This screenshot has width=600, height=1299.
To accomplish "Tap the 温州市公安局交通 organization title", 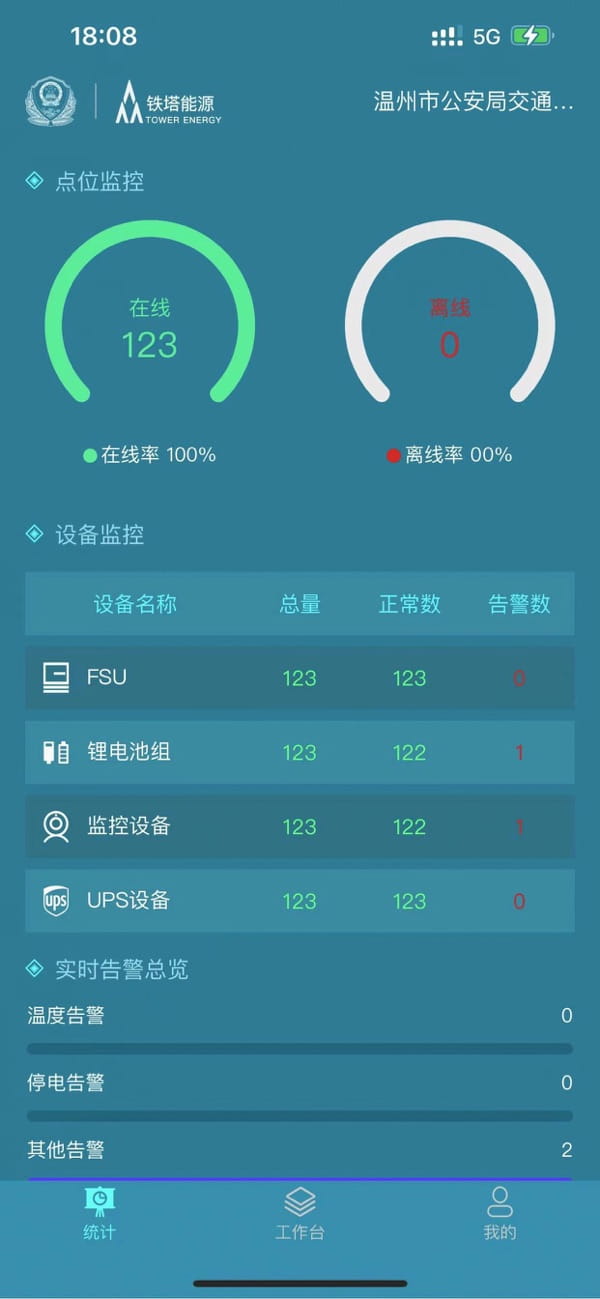I will [473, 102].
